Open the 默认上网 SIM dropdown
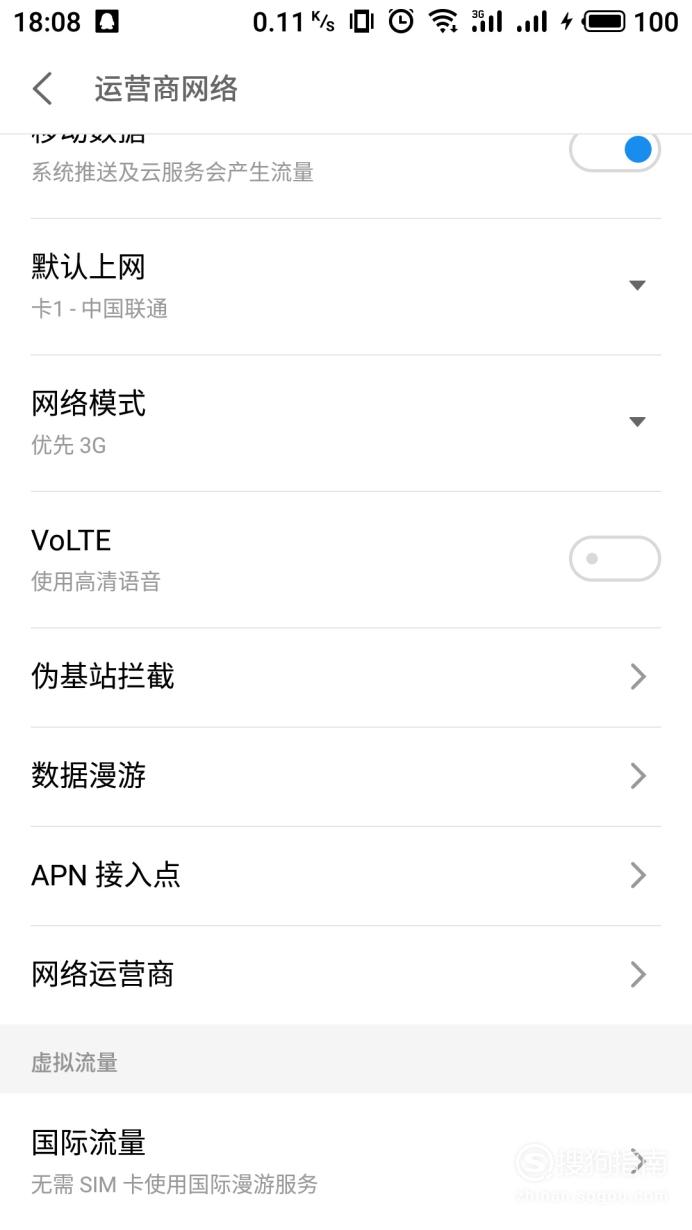692x1230 pixels. click(346, 287)
